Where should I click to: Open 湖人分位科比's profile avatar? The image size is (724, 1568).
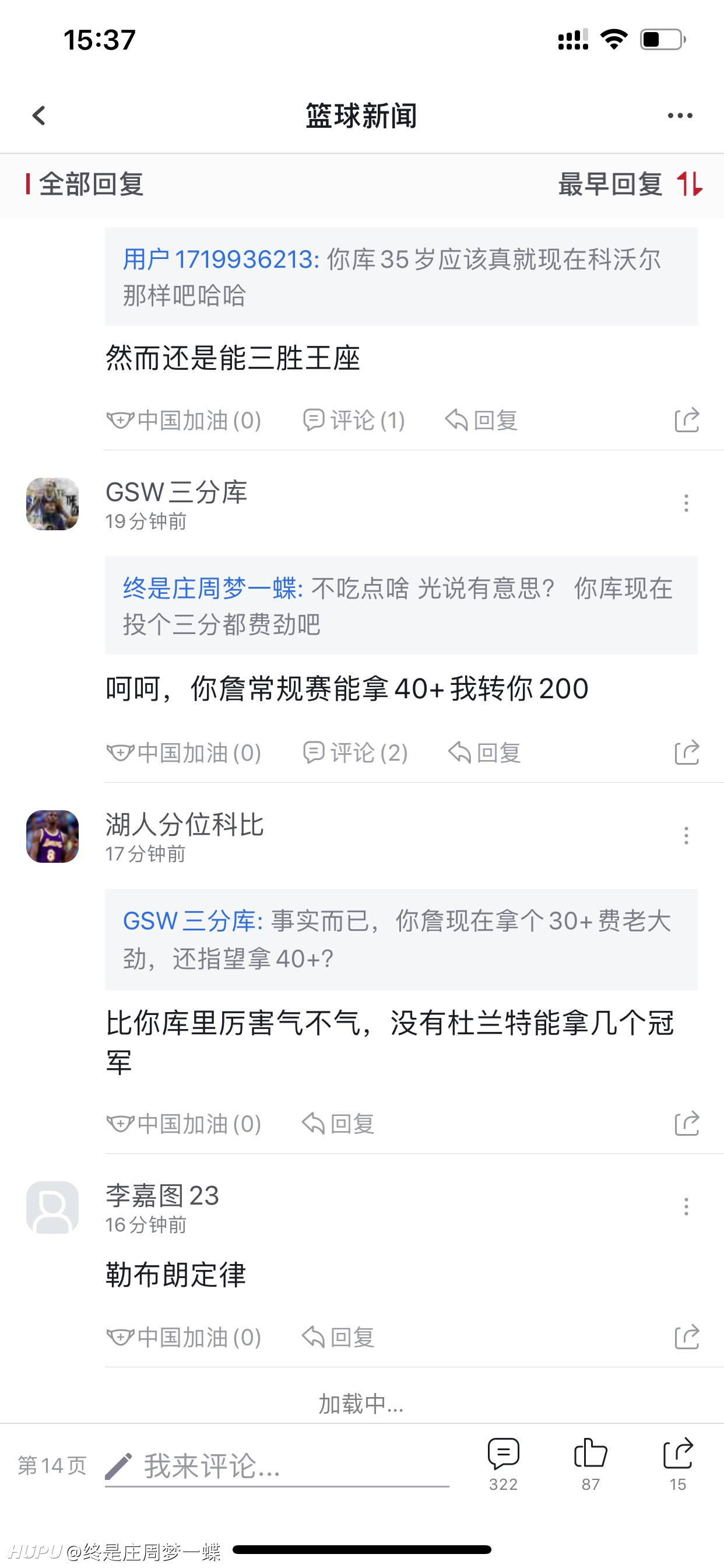click(52, 836)
